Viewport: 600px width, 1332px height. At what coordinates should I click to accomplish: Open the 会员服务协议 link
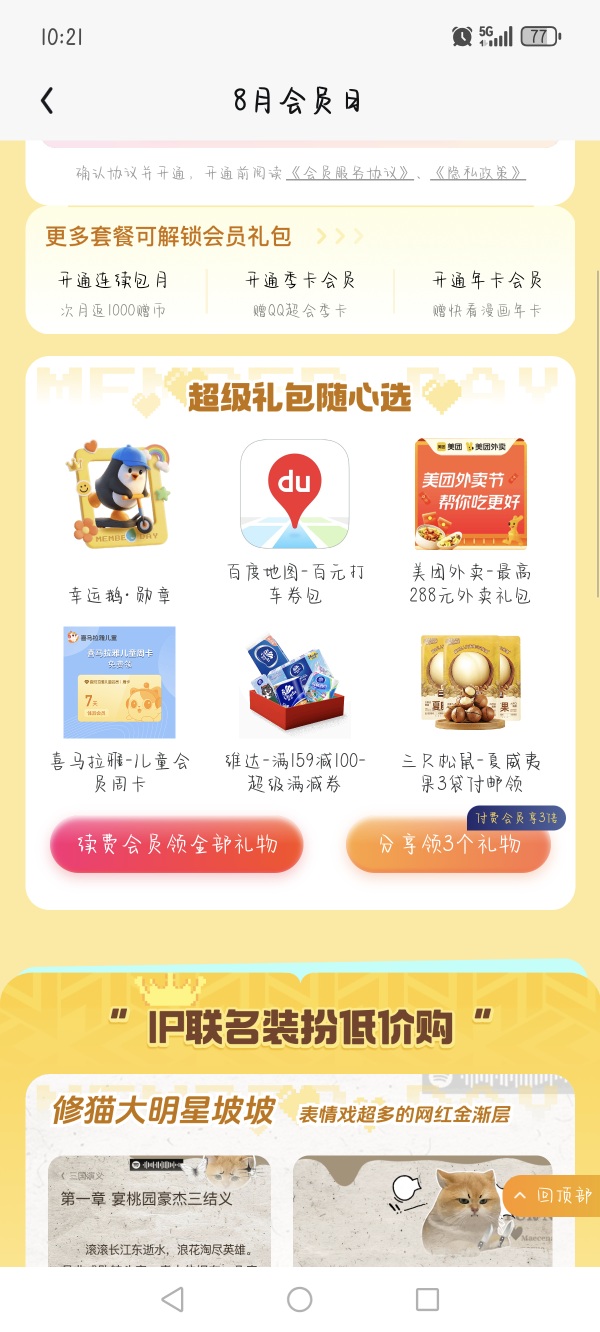[349, 173]
